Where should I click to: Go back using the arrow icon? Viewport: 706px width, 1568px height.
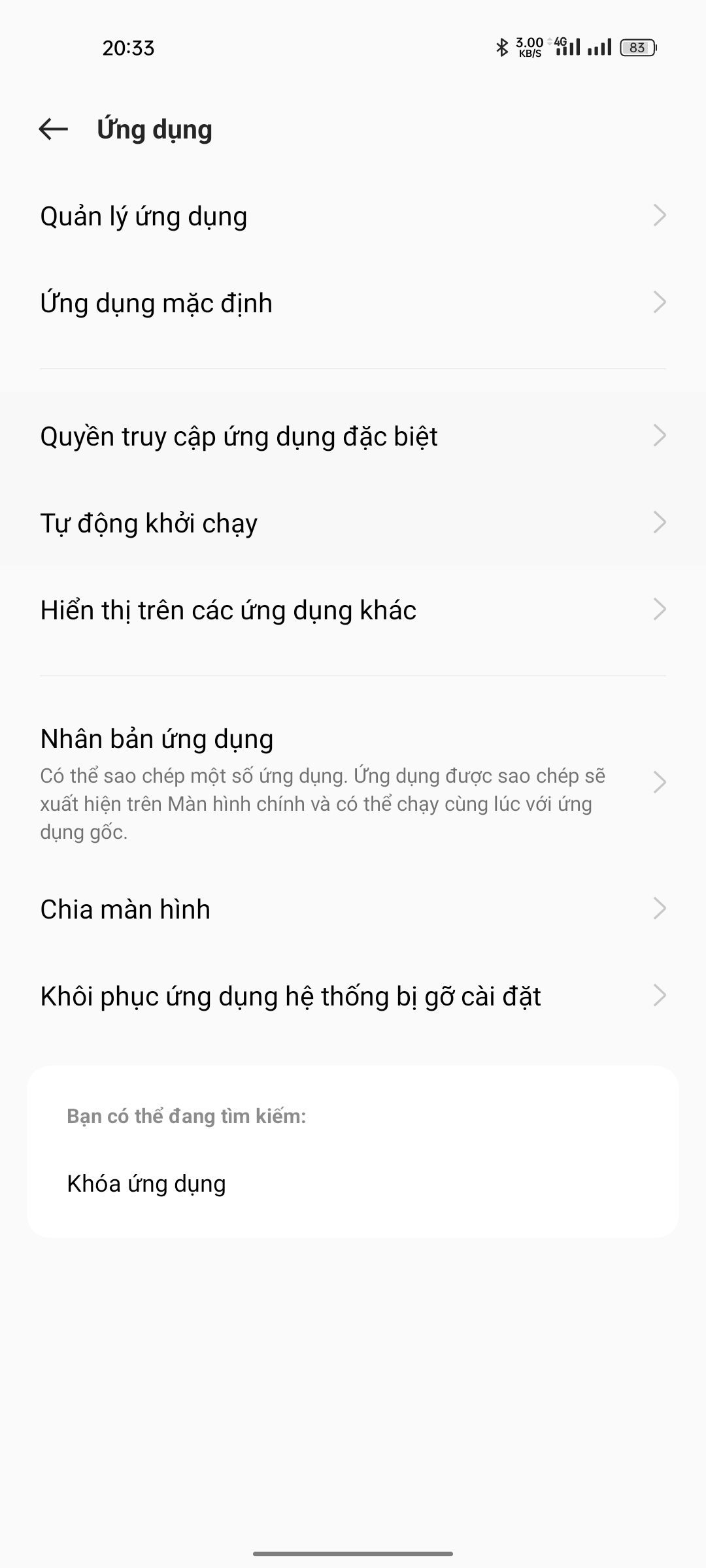(x=54, y=129)
